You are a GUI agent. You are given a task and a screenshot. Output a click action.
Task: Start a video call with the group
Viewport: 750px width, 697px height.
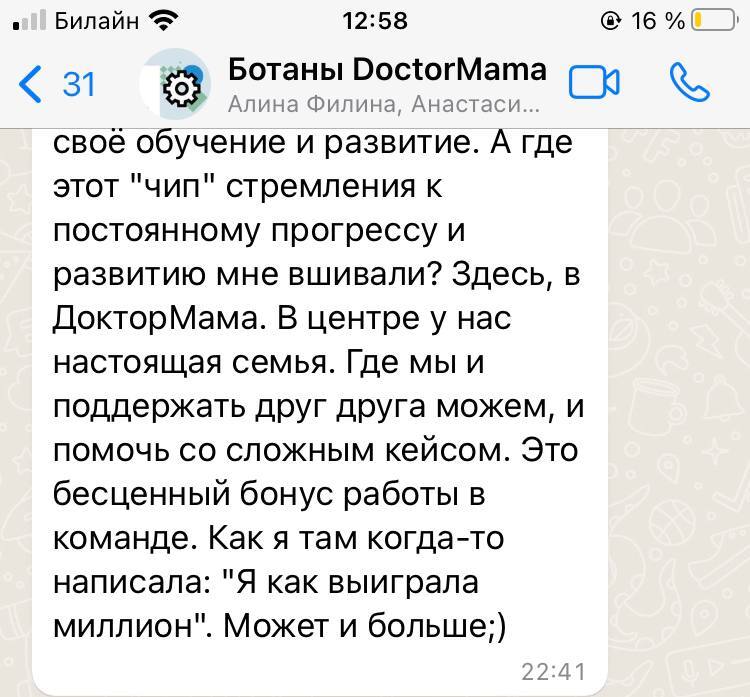point(594,83)
